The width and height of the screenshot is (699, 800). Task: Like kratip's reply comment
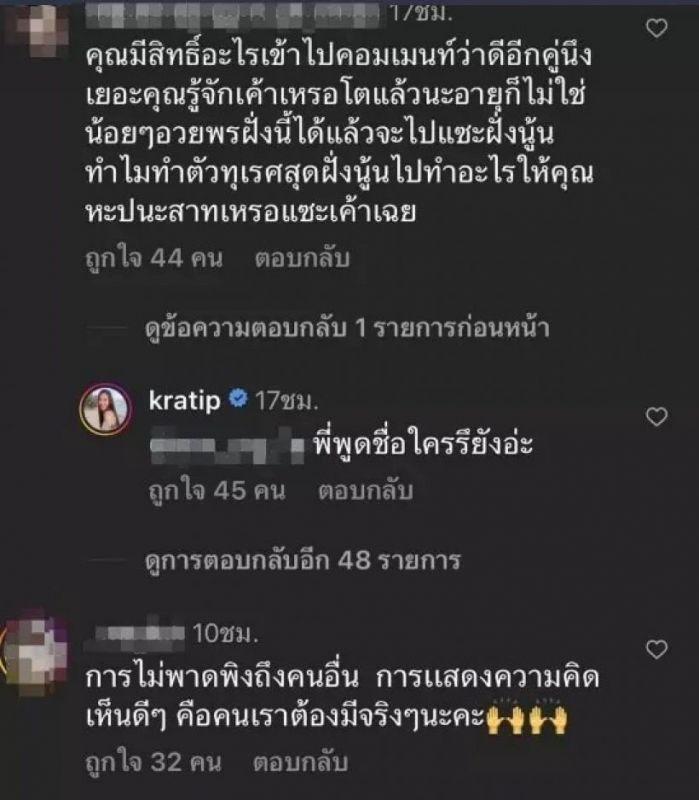[x=657, y=416]
